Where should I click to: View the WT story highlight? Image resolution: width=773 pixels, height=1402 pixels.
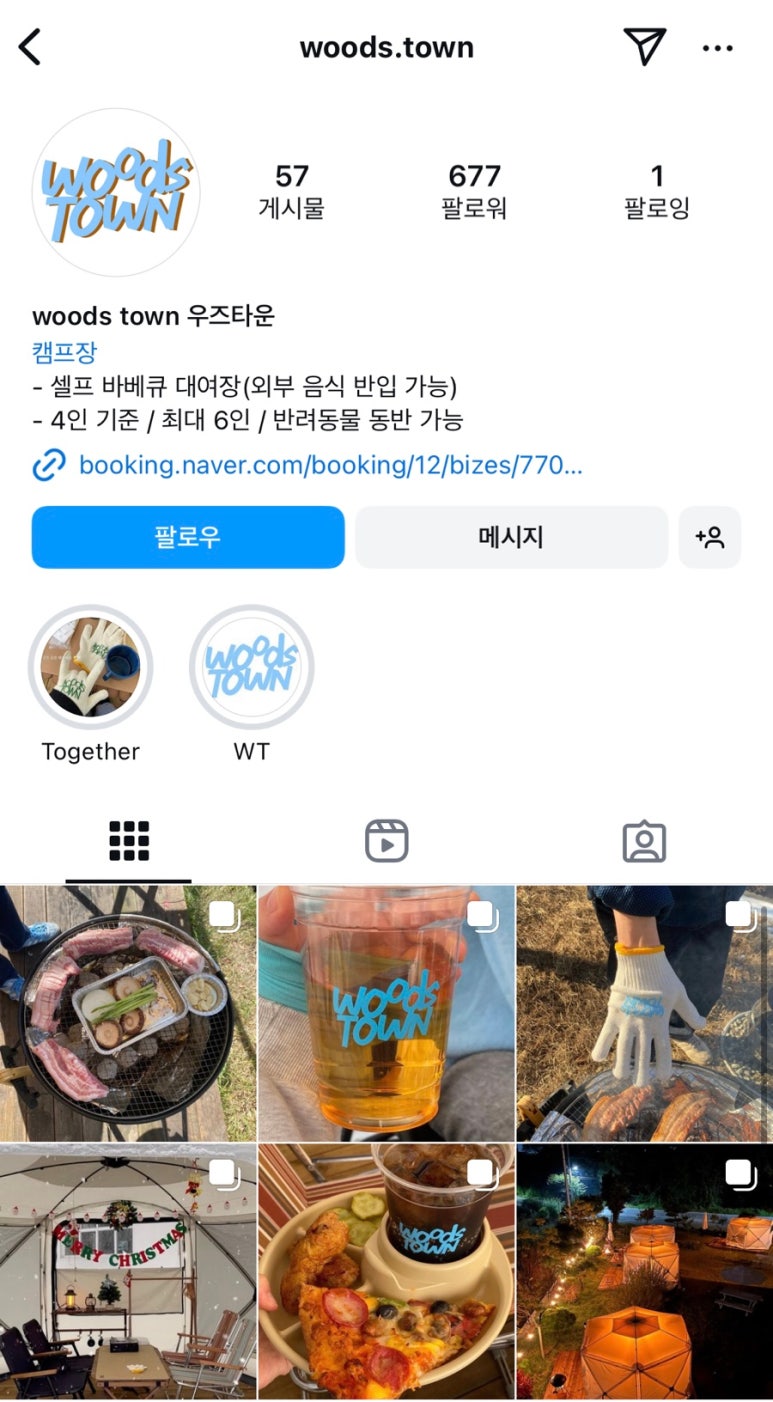(x=252, y=667)
